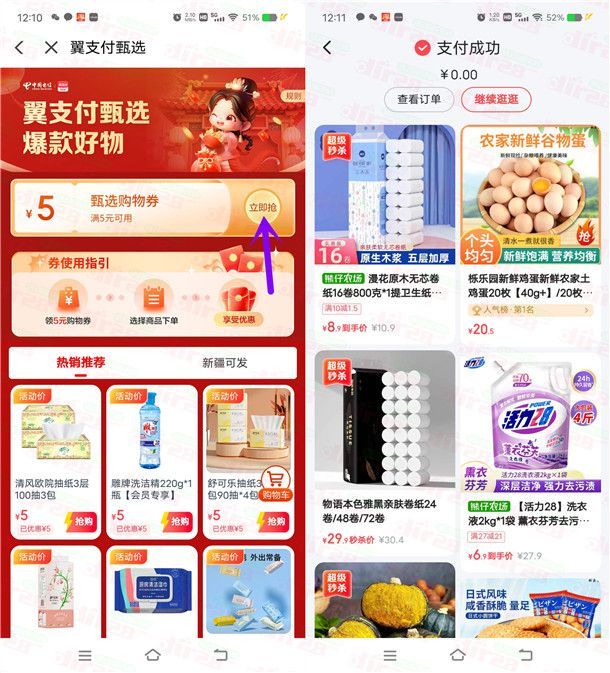
Task: Tap the system home button
Action: pyautogui.click(x=152, y=654)
